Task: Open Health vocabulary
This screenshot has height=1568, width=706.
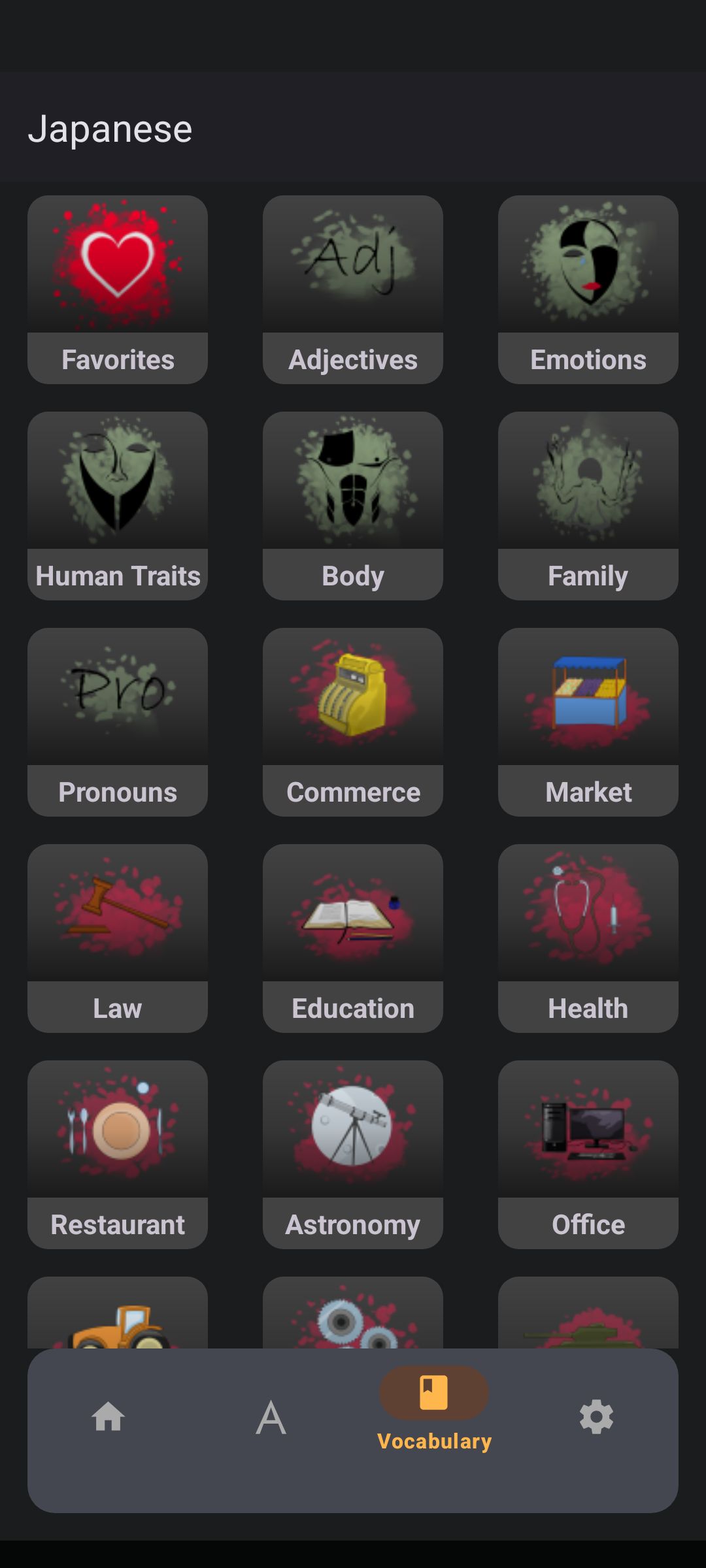Action: tap(588, 938)
